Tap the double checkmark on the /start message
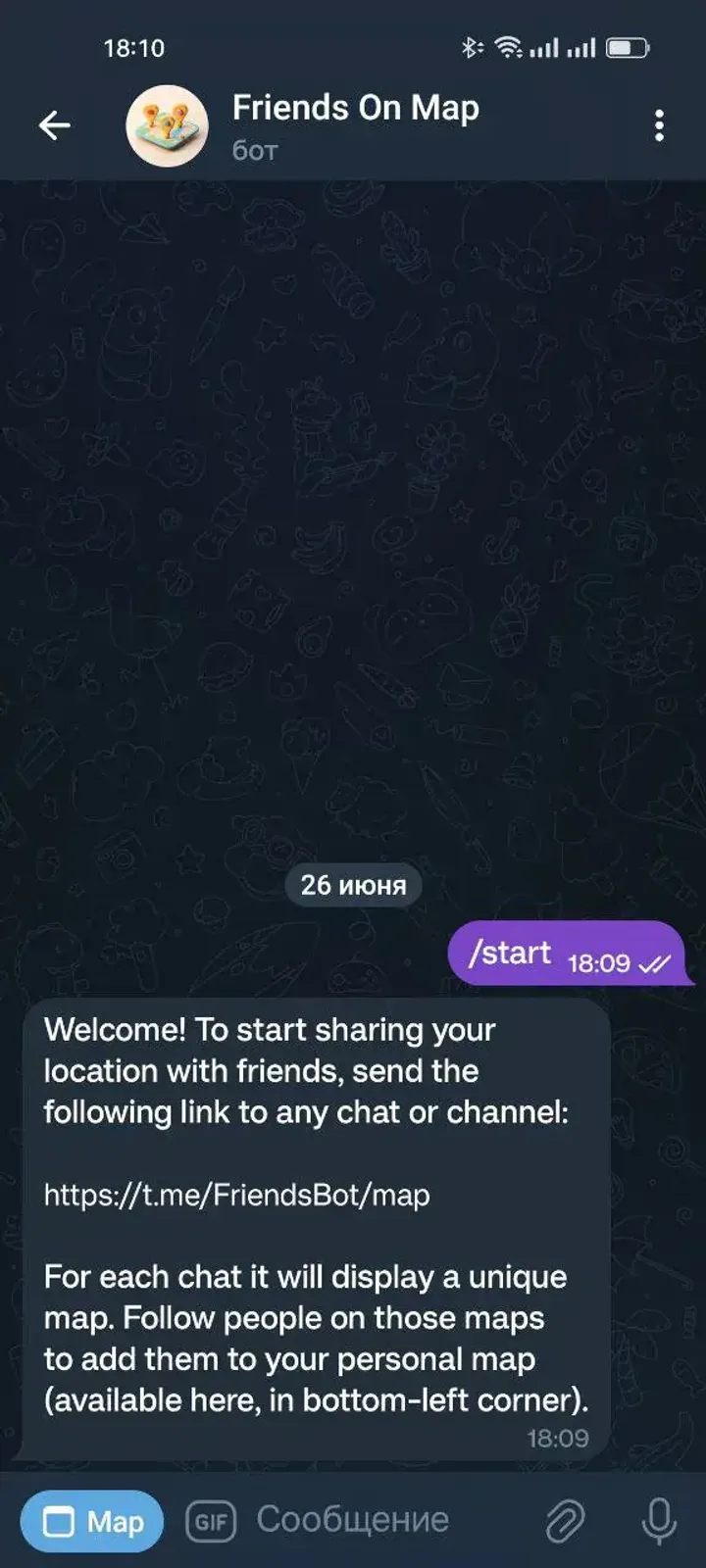 click(653, 964)
